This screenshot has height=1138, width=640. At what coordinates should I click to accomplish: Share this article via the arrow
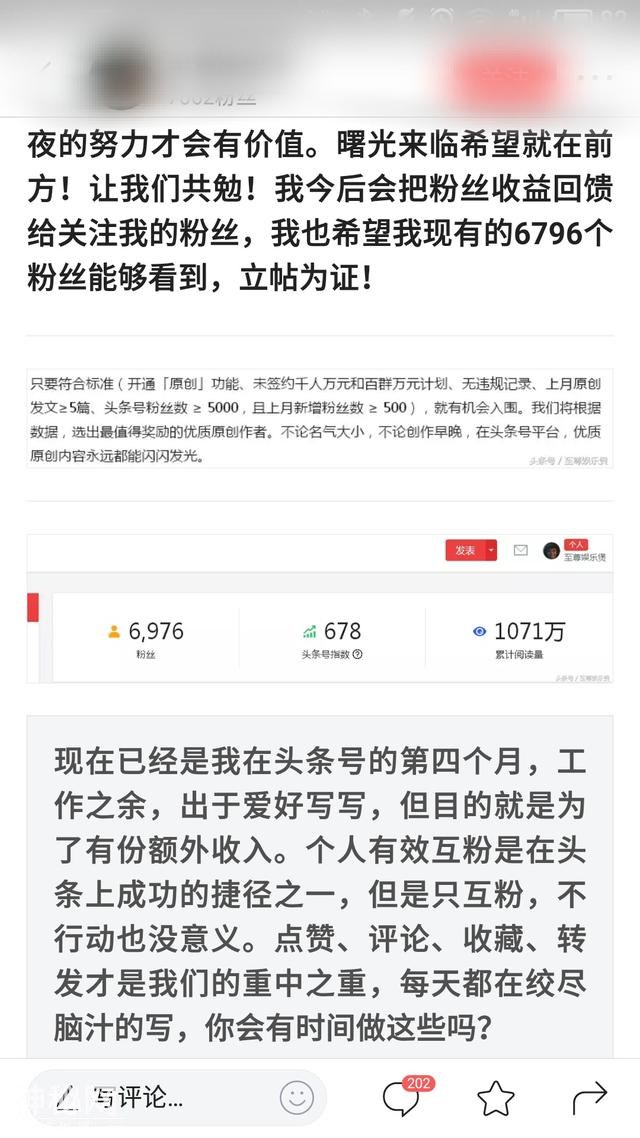click(589, 1098)
